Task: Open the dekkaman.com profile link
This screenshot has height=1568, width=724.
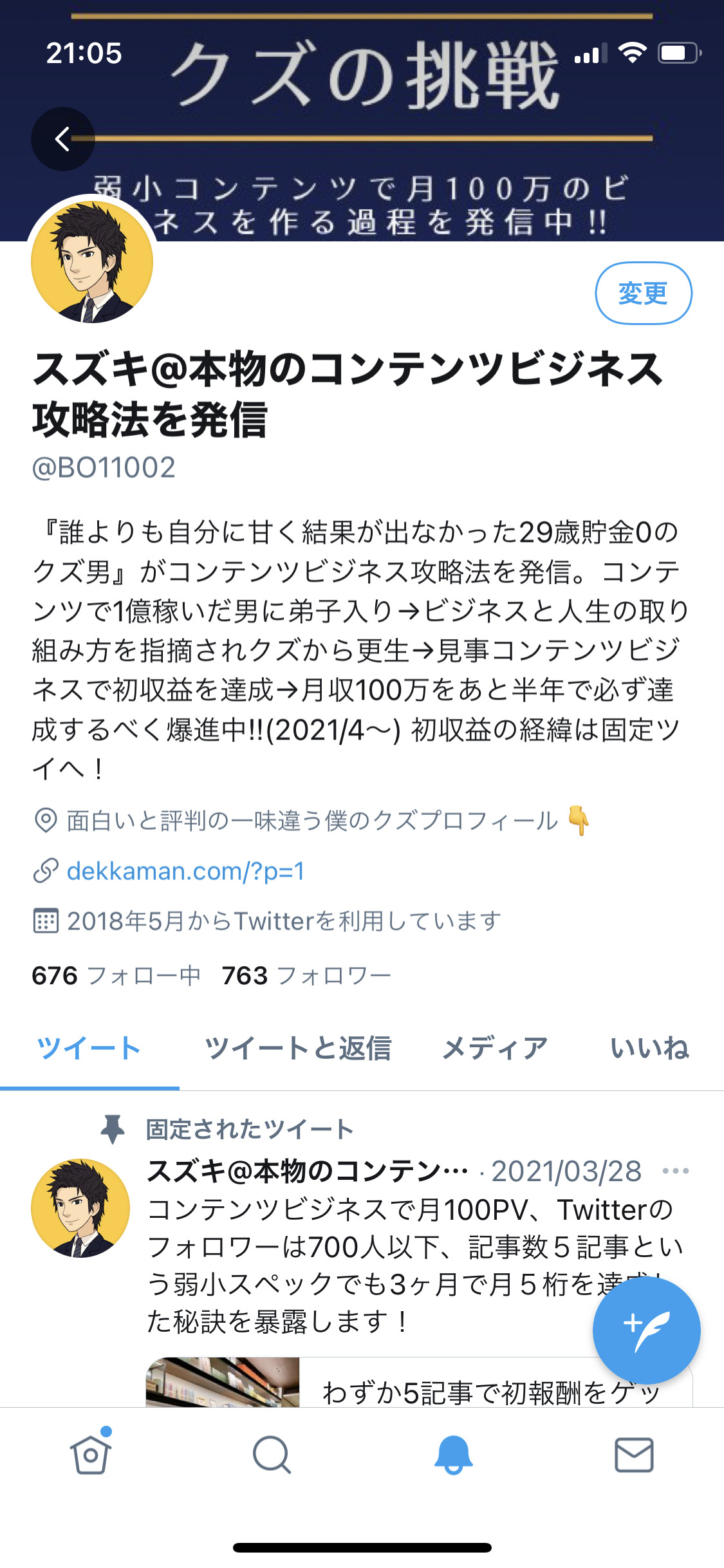Action: point(185,871)
